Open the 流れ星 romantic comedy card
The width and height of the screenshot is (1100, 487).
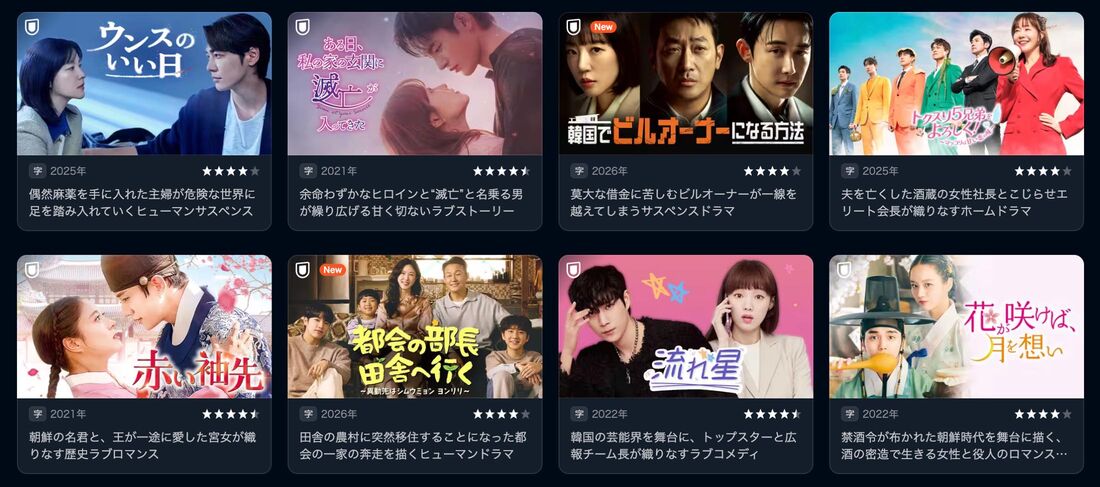coord(686,327)
